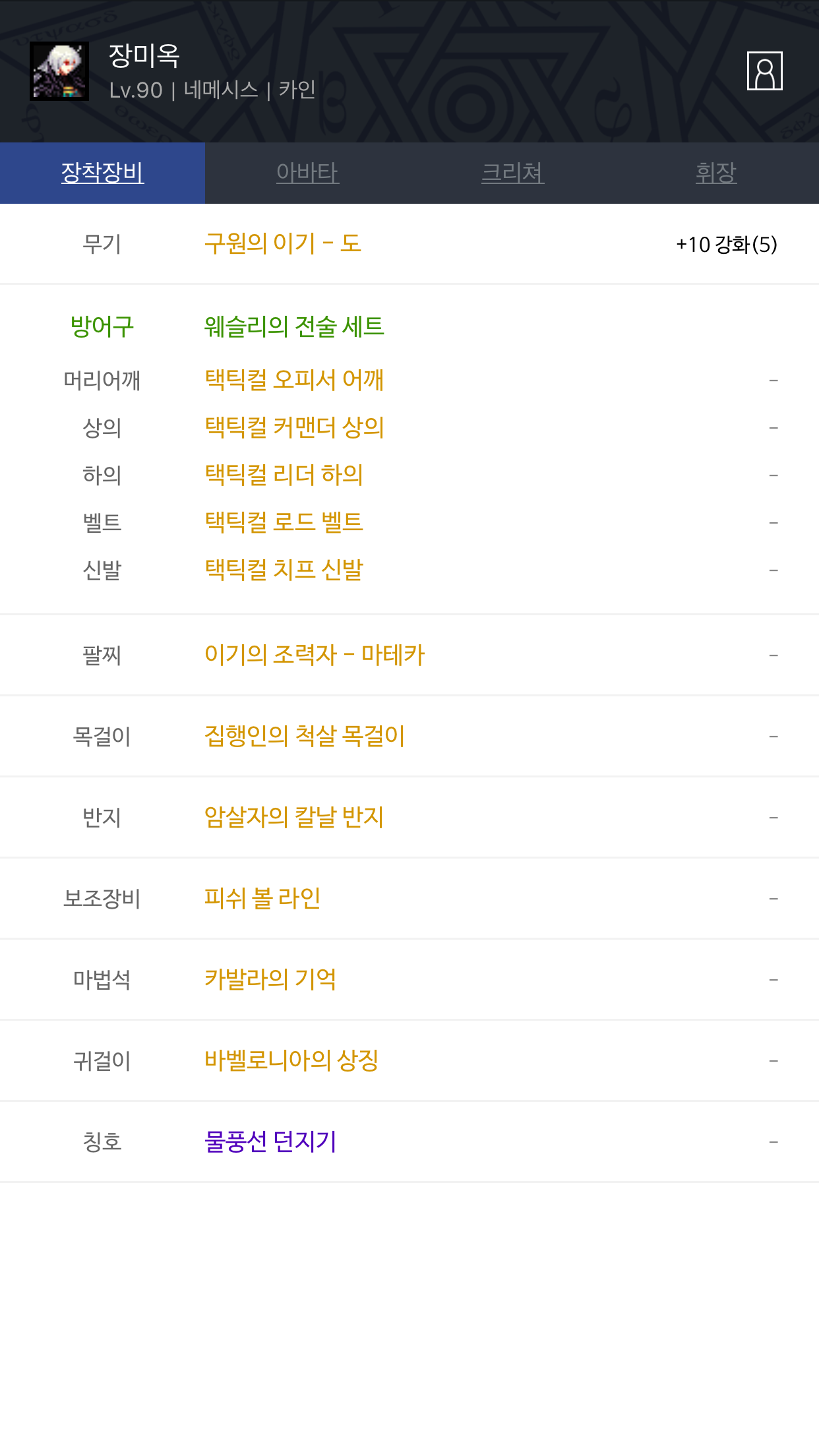Tap the 장미옥 character avatar
The height and width of the screenshot is (1456, 819).
click(x=59, y=71)
